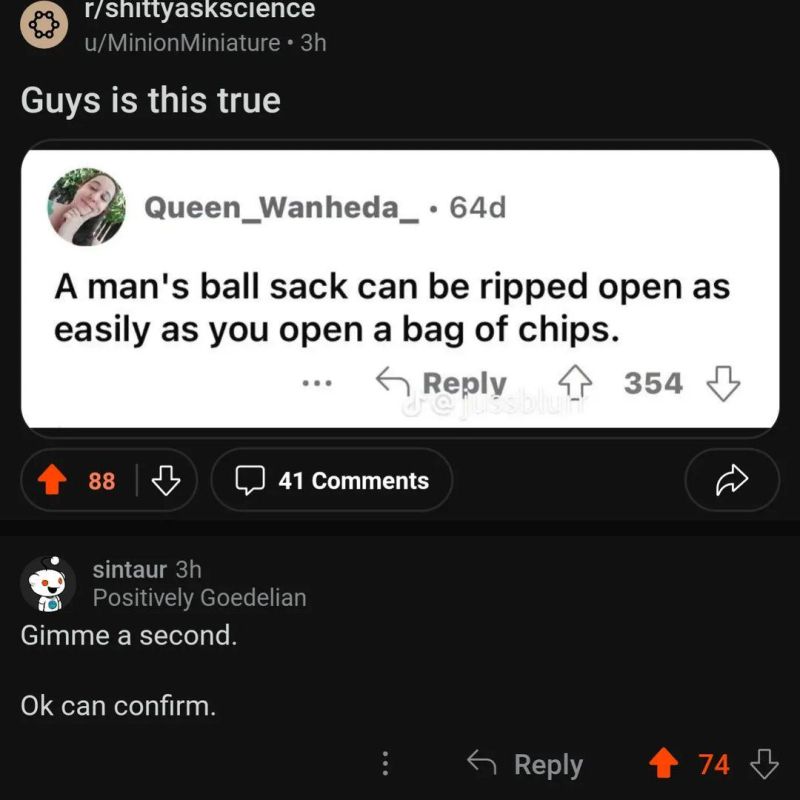
Task: Open the r/shittyaskscience subreddit
Action: point(200,10)
